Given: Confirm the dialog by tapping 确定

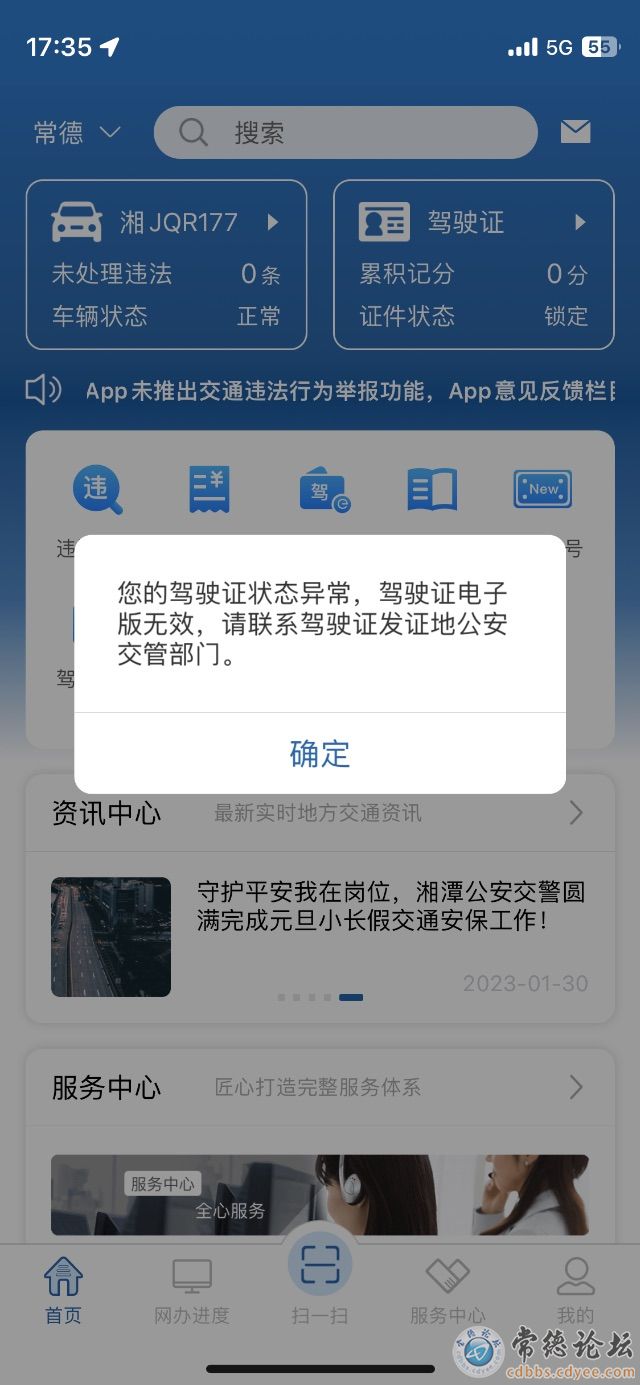Looking at the screenshot, I should click(x=320, y=753).
